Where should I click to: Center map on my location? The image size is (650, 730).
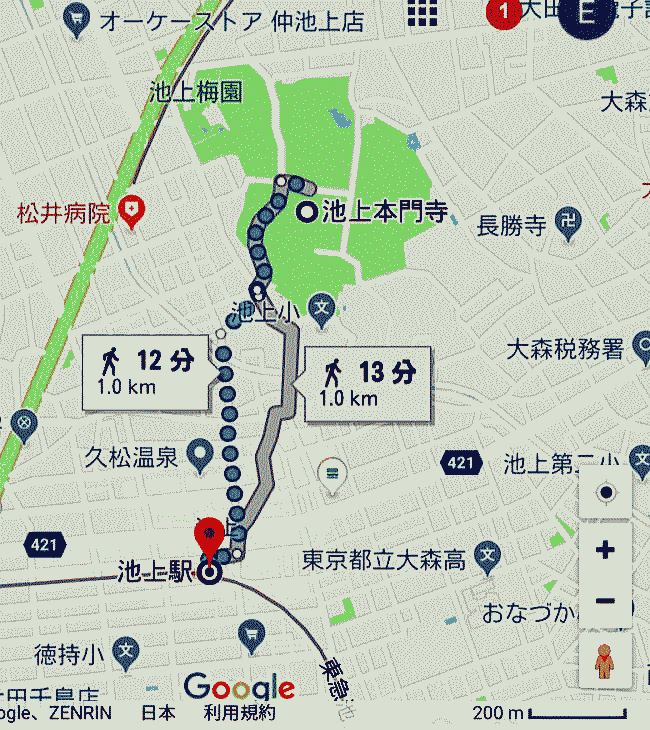(605, 493)
